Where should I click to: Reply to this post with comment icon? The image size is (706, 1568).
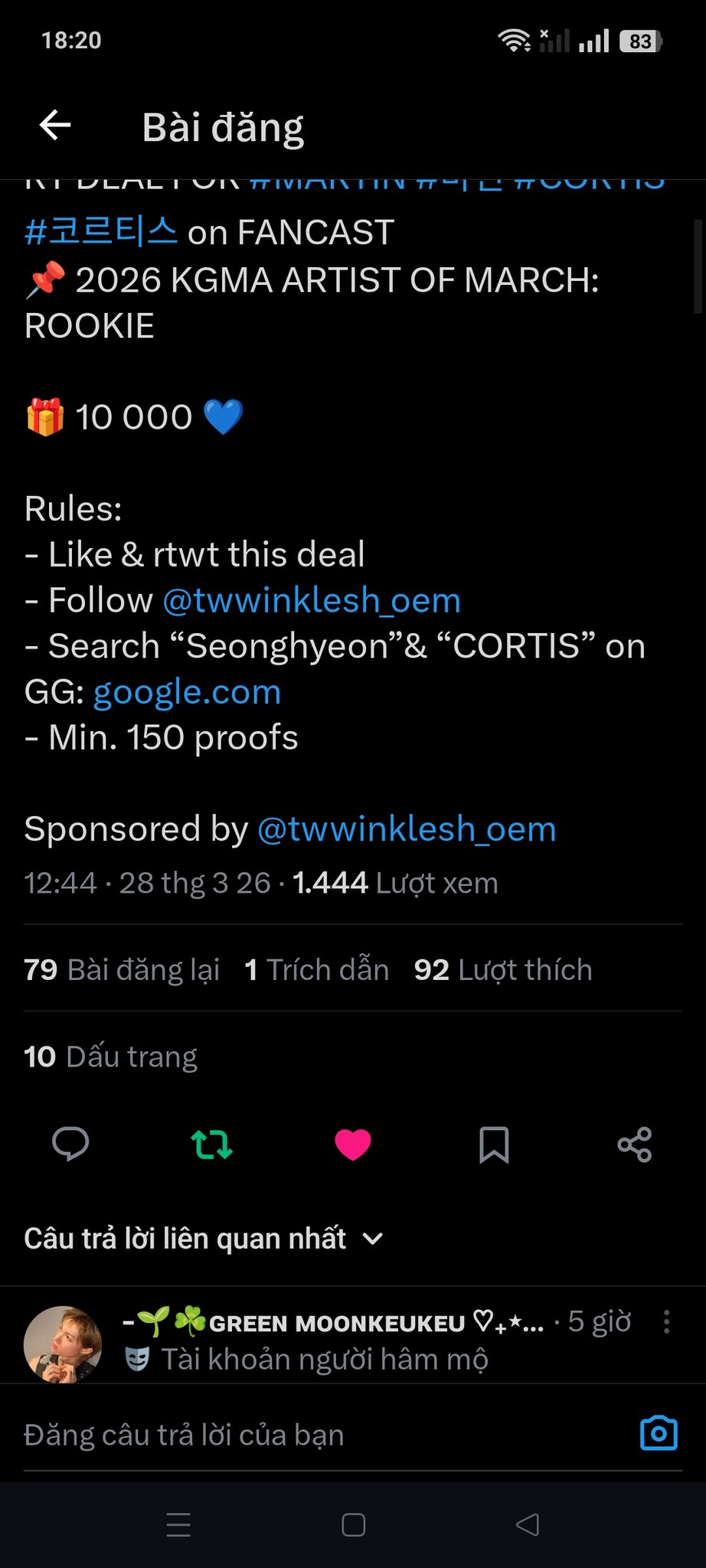coord(70,1145)
